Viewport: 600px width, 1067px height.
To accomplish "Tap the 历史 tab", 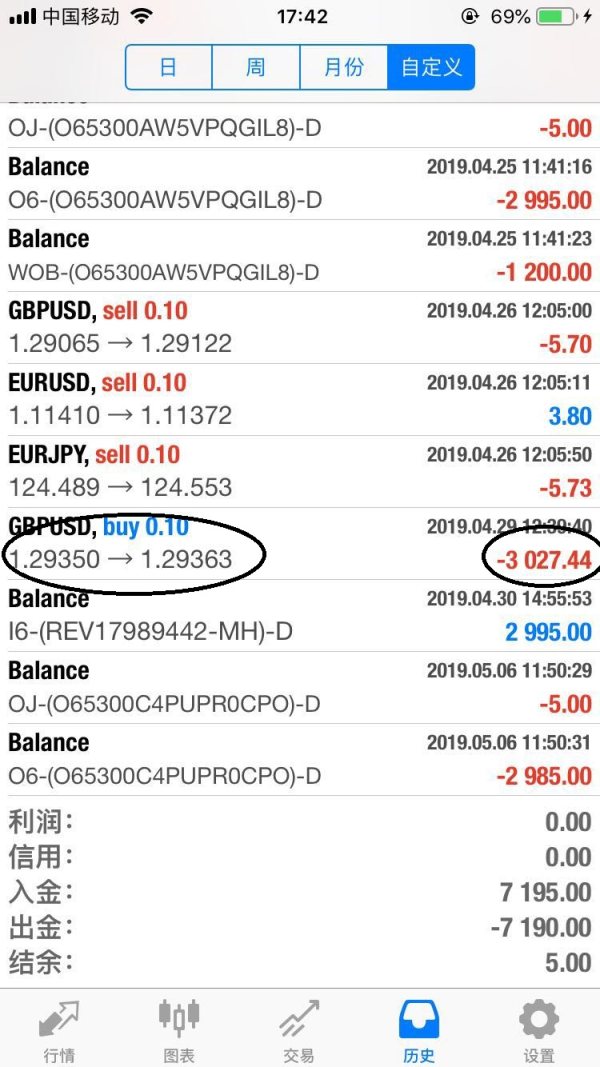I will click(x=419, y=1028).
